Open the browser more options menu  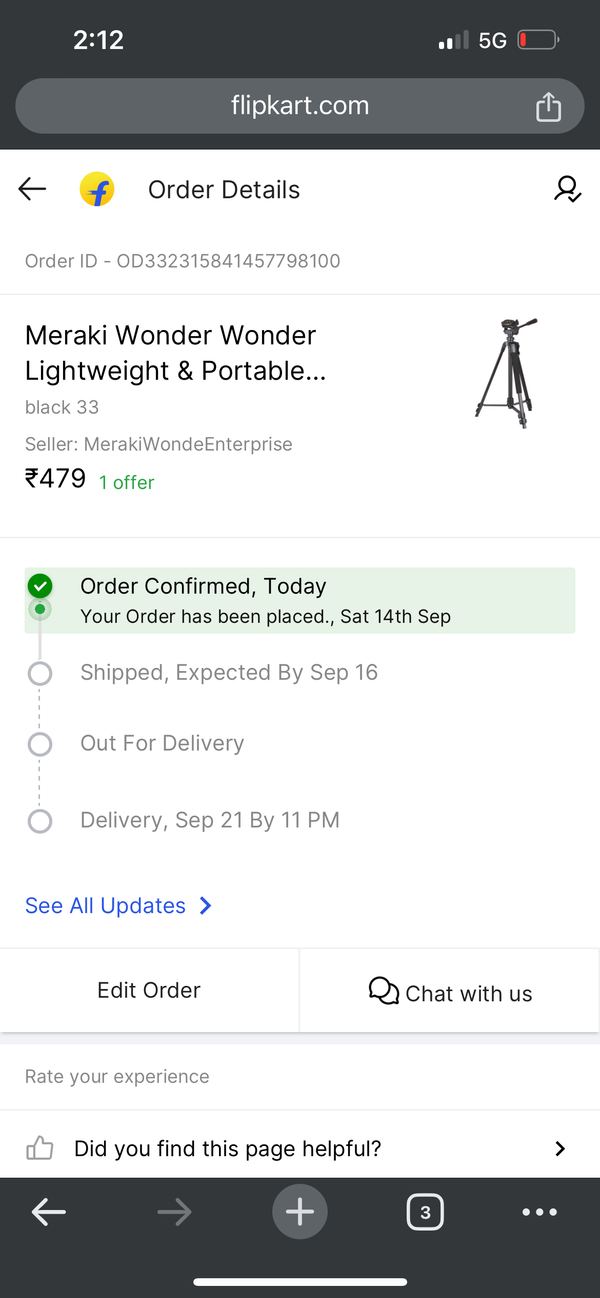point(540,1213)
